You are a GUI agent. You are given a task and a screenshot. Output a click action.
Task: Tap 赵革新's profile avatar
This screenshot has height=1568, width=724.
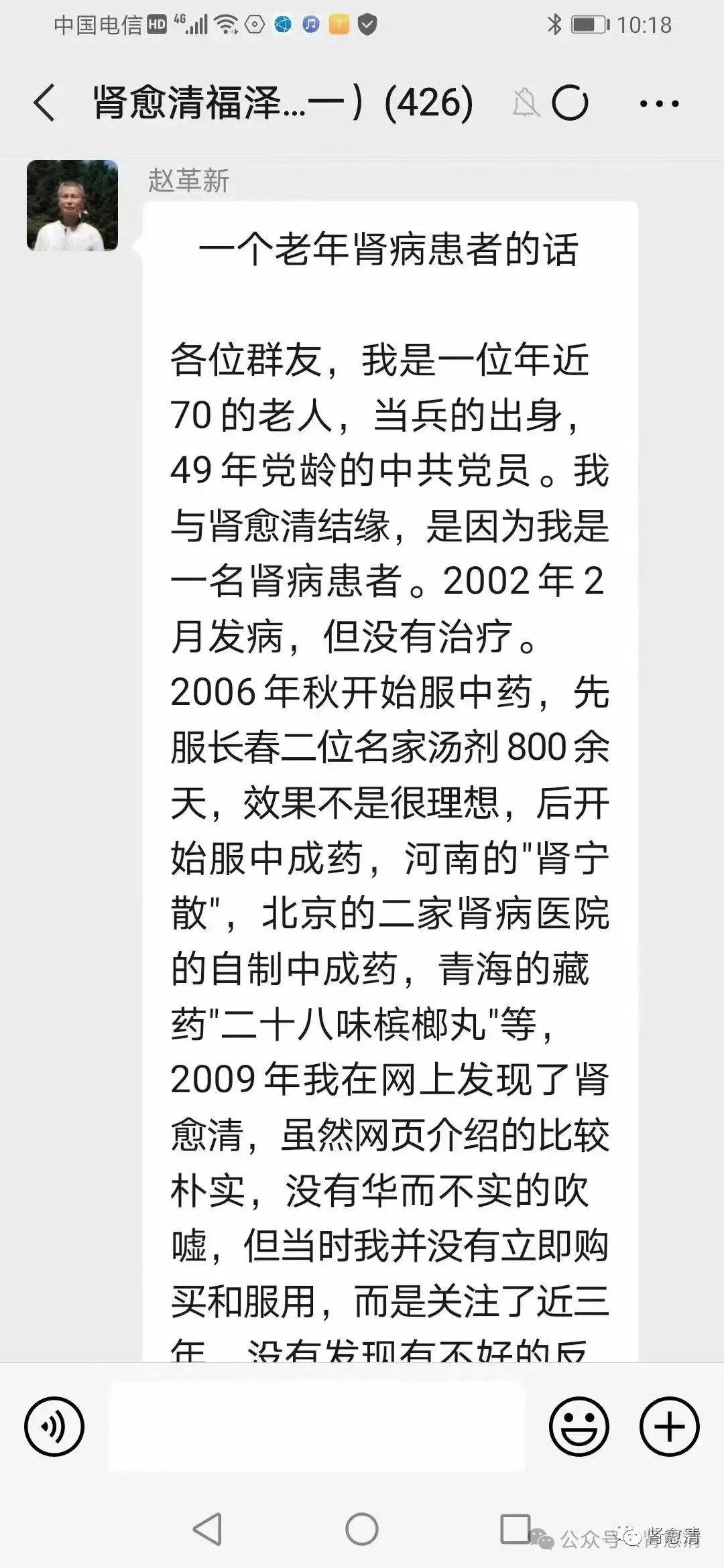(72, 206)
